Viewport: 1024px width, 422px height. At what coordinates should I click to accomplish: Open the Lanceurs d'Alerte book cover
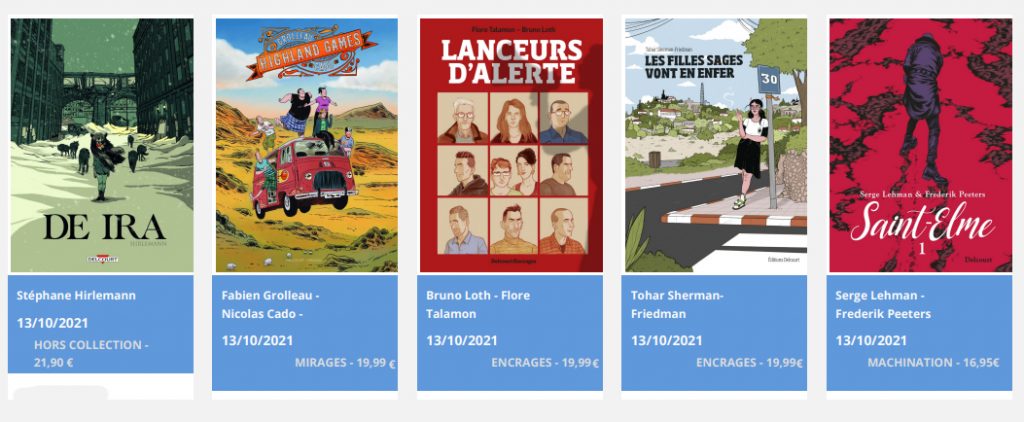510,145
